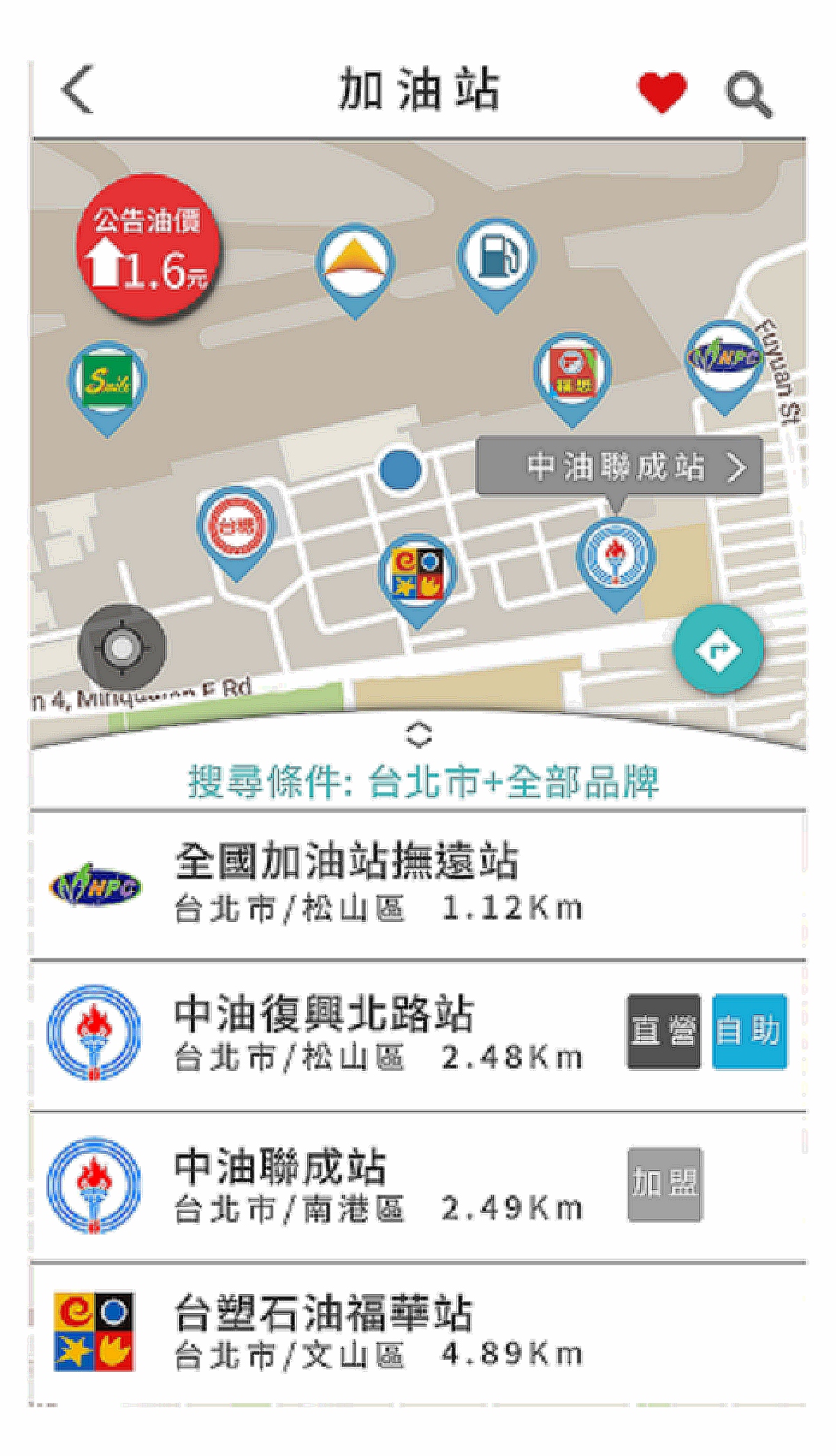Viewport: 836px width, 1456px height.
Task: Expand the list with the handle arrows
Action: point(419,735)
